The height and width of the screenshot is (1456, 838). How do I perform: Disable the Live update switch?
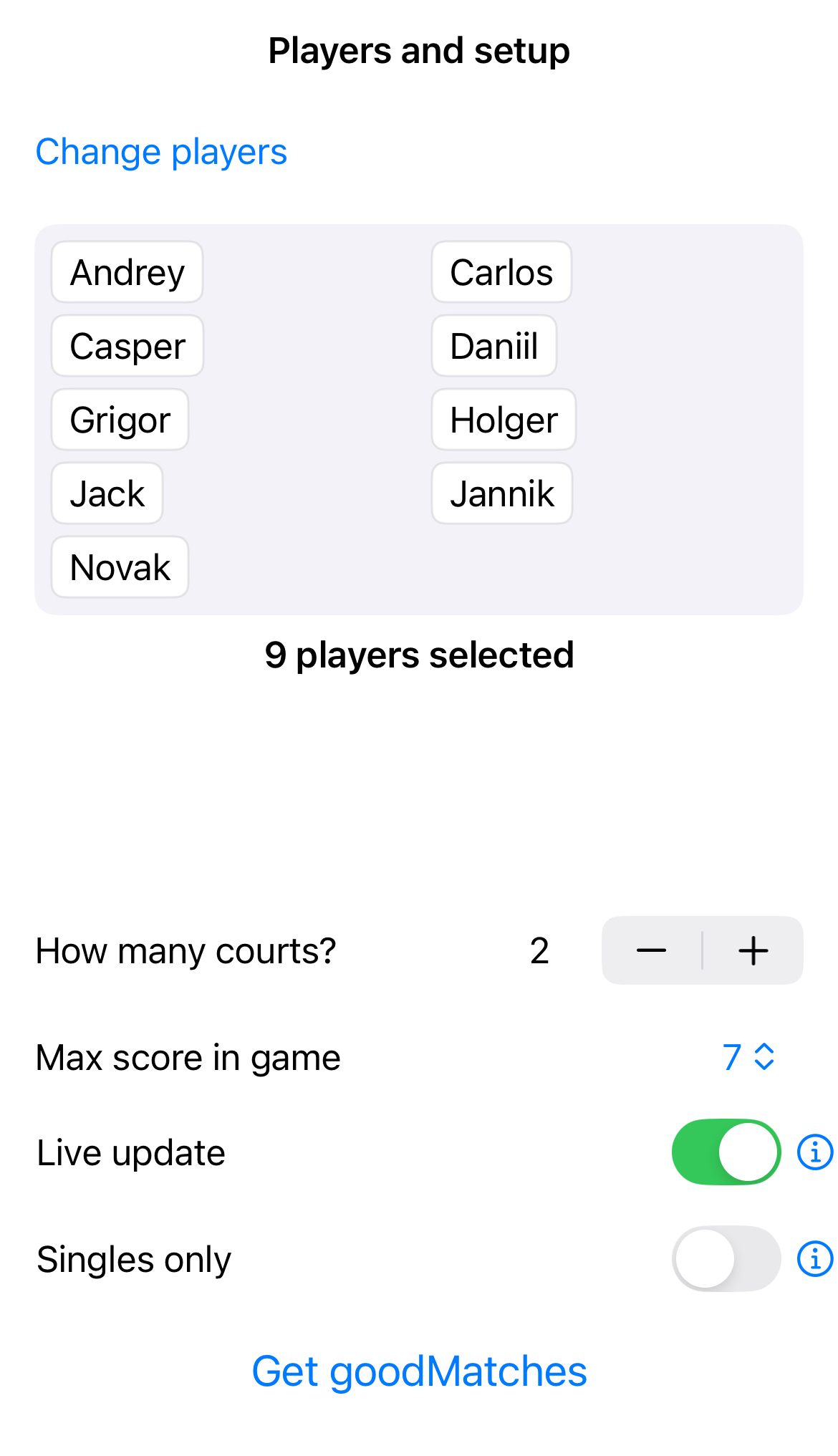pyautogui.click(x=726, y=1152)
